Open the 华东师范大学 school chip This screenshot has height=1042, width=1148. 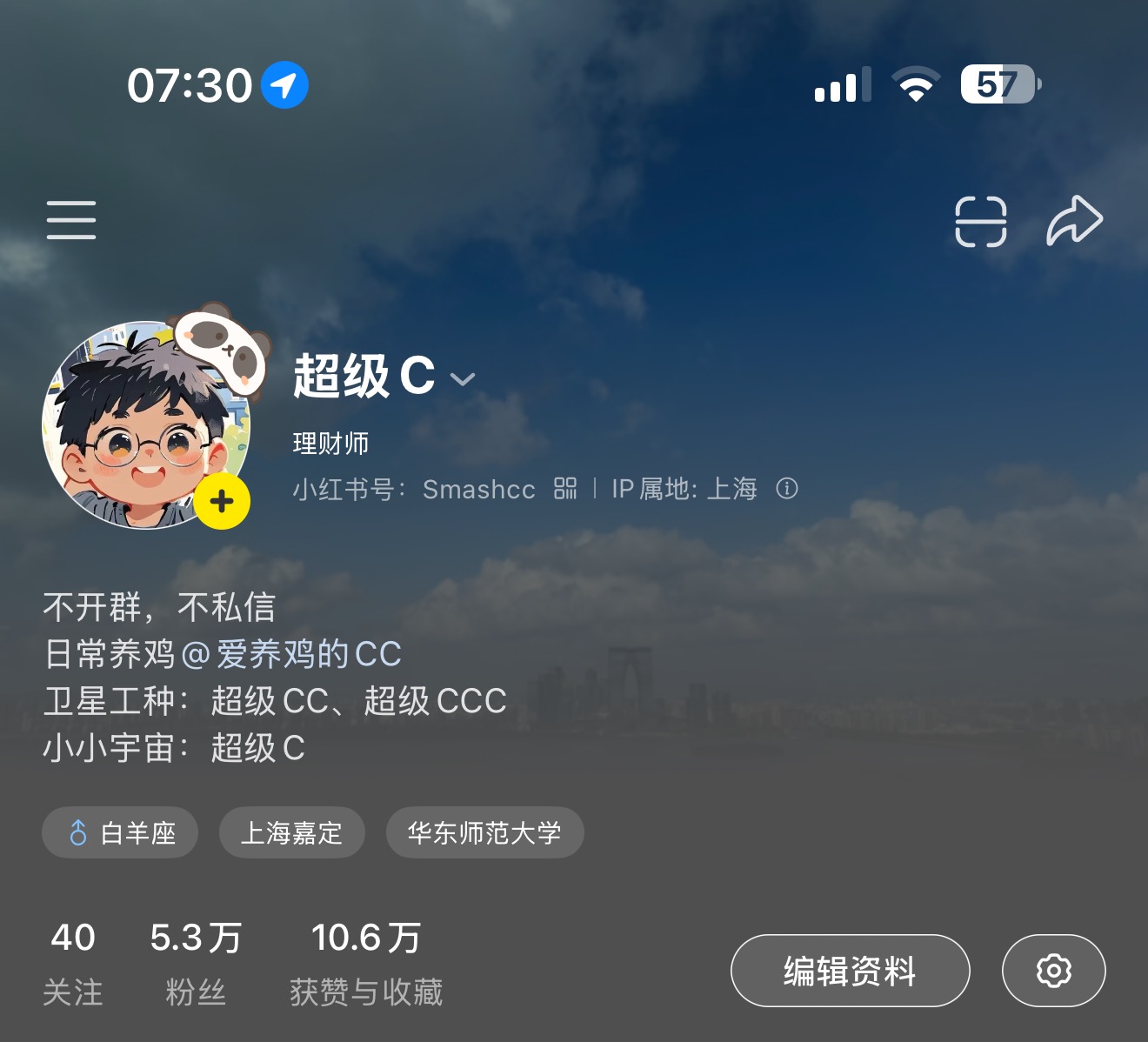coord(484,833)
